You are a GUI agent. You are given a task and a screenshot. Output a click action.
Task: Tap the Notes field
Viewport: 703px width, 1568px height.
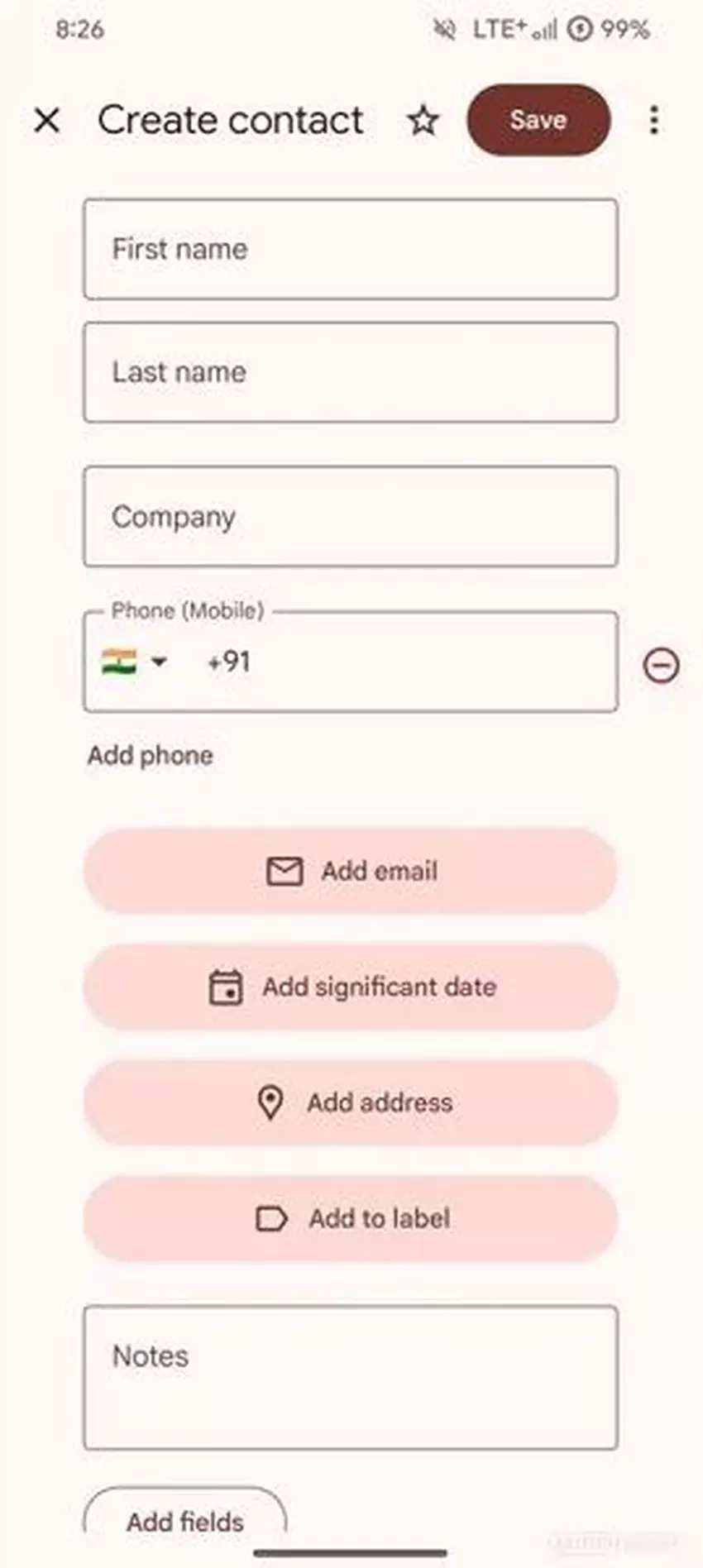pyautogui.click(x=350, y=1377)
